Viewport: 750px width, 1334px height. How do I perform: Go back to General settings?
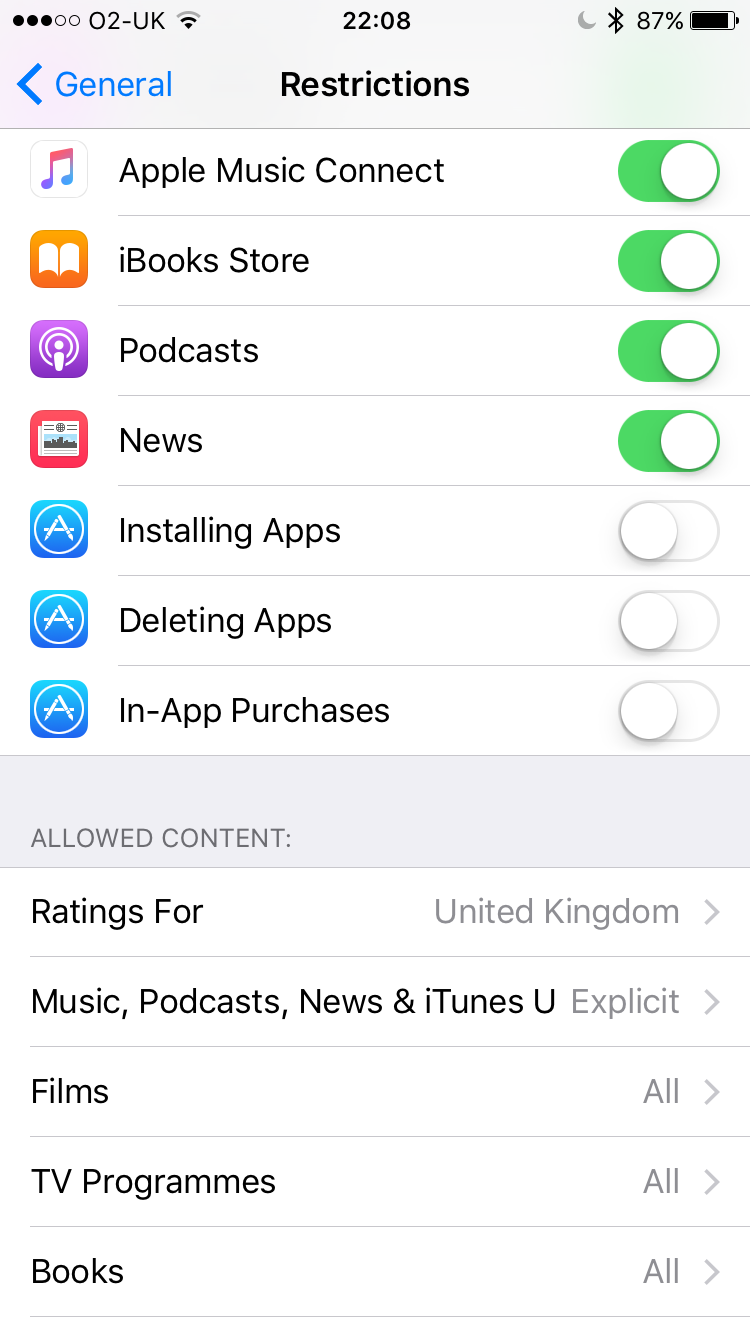point(95,85)
